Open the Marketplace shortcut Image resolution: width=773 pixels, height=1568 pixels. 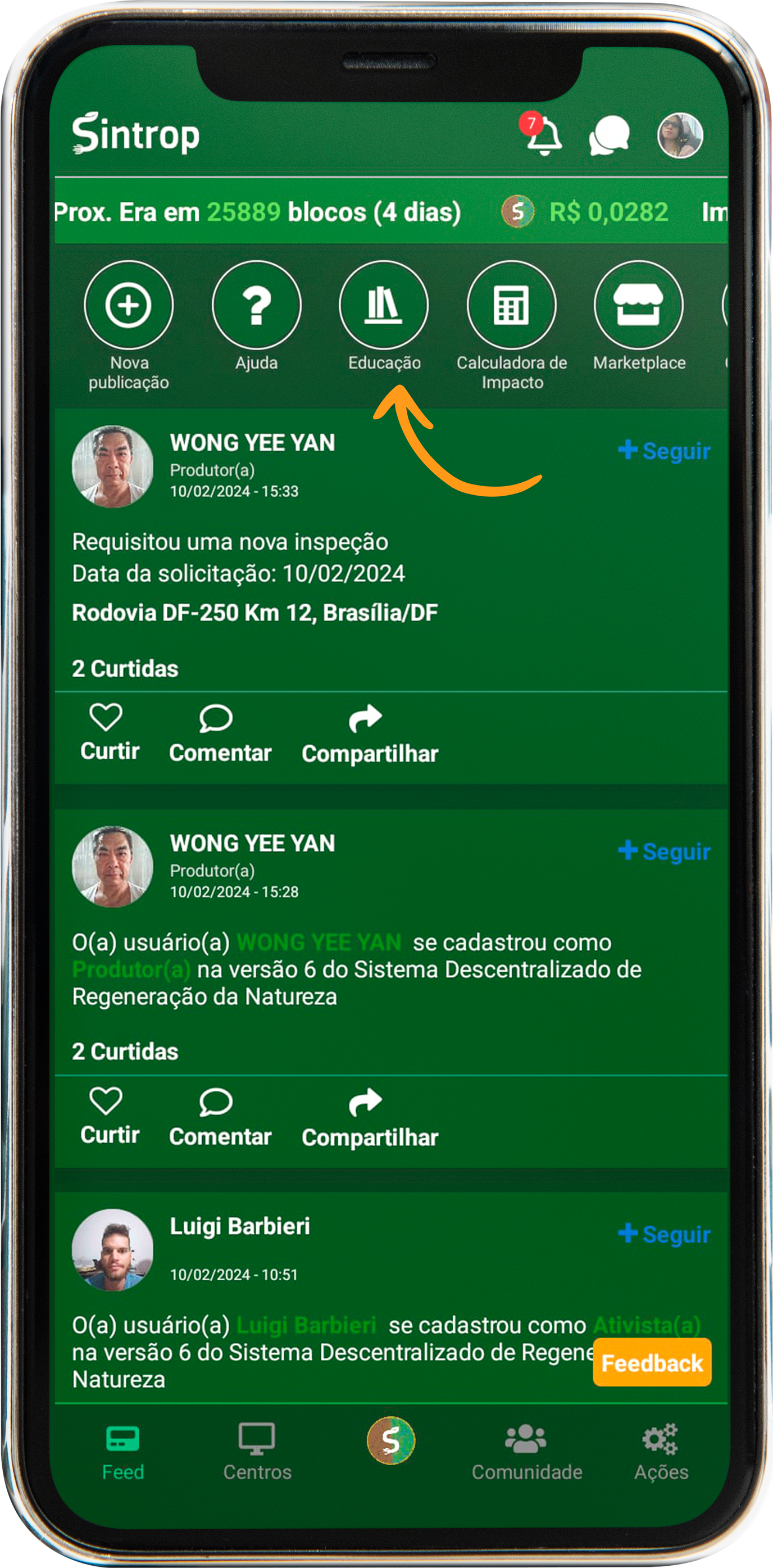(639, 305)
